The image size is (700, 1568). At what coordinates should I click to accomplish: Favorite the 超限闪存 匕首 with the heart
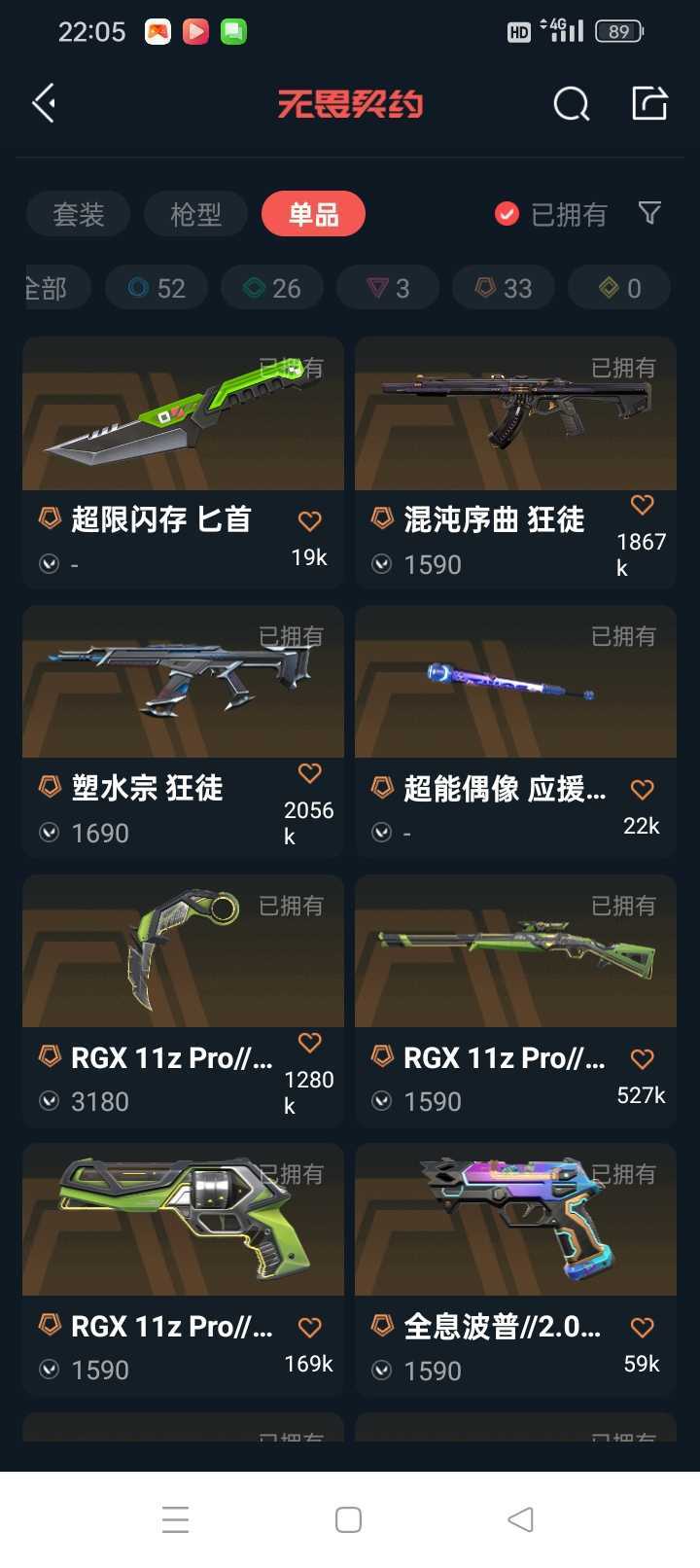pyautogui.click(x=309, y=521)
